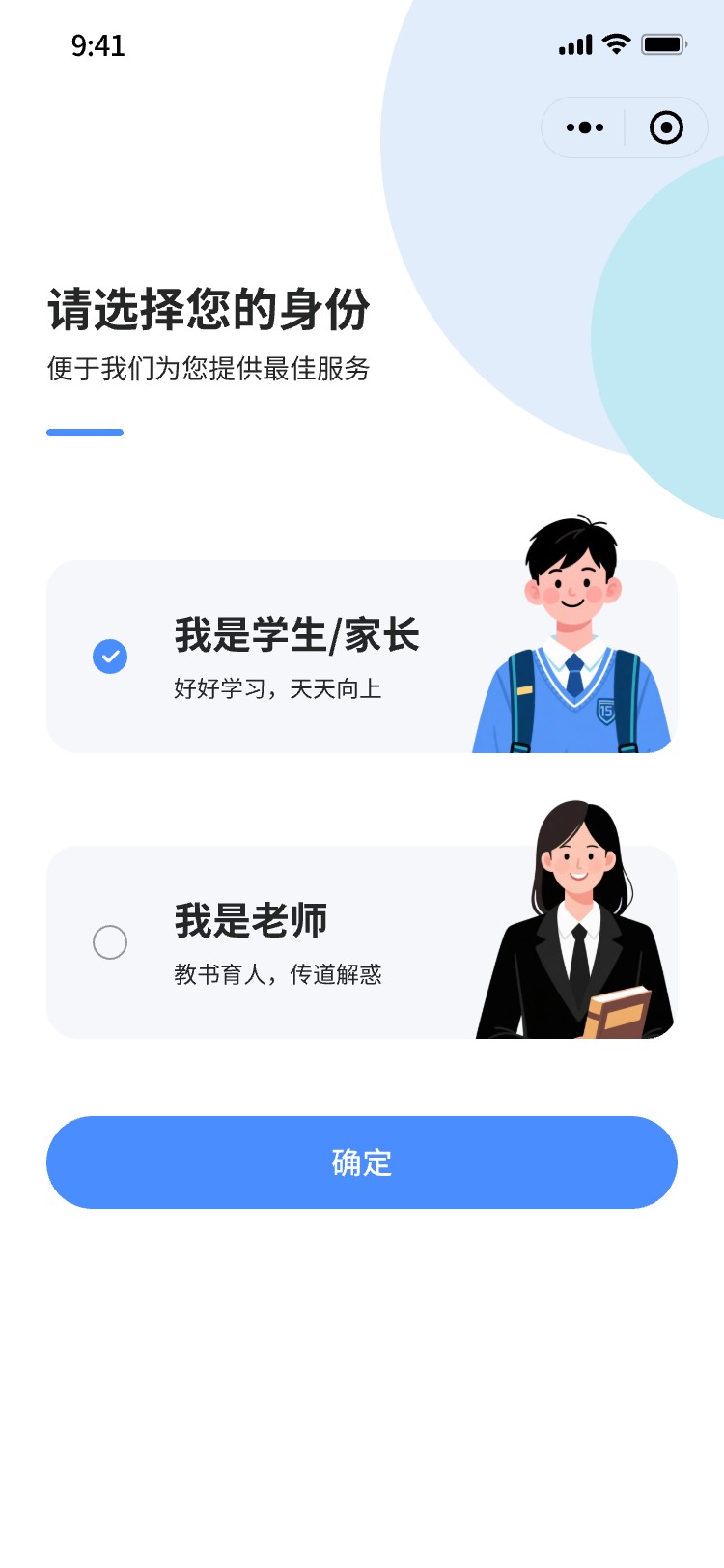Screen dimensions: 724x1568
Task: Select the 我是学生/家长 identity option
Action: click(x=110, y=657)
